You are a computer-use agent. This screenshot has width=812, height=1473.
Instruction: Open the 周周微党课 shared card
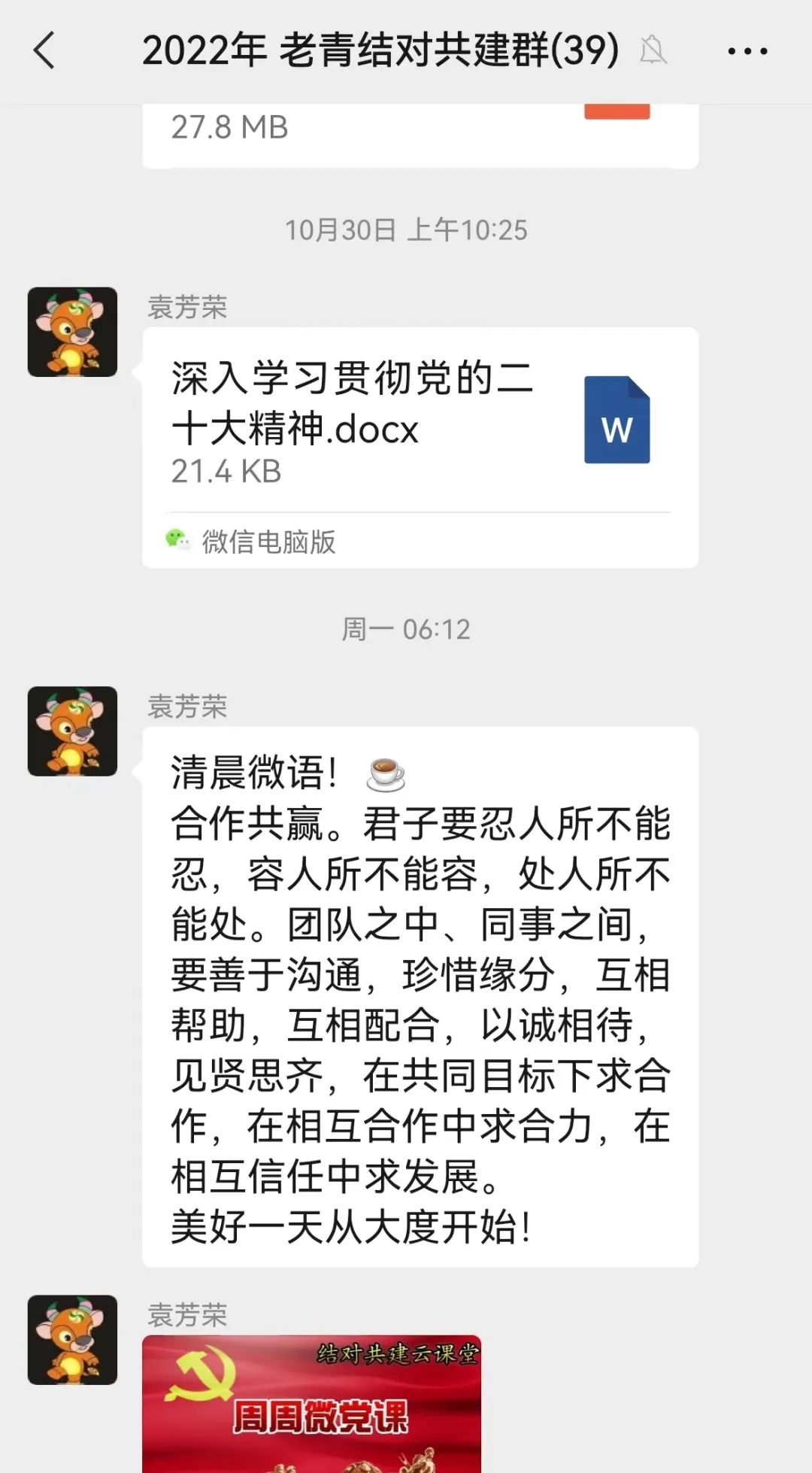coord(311,1405)
